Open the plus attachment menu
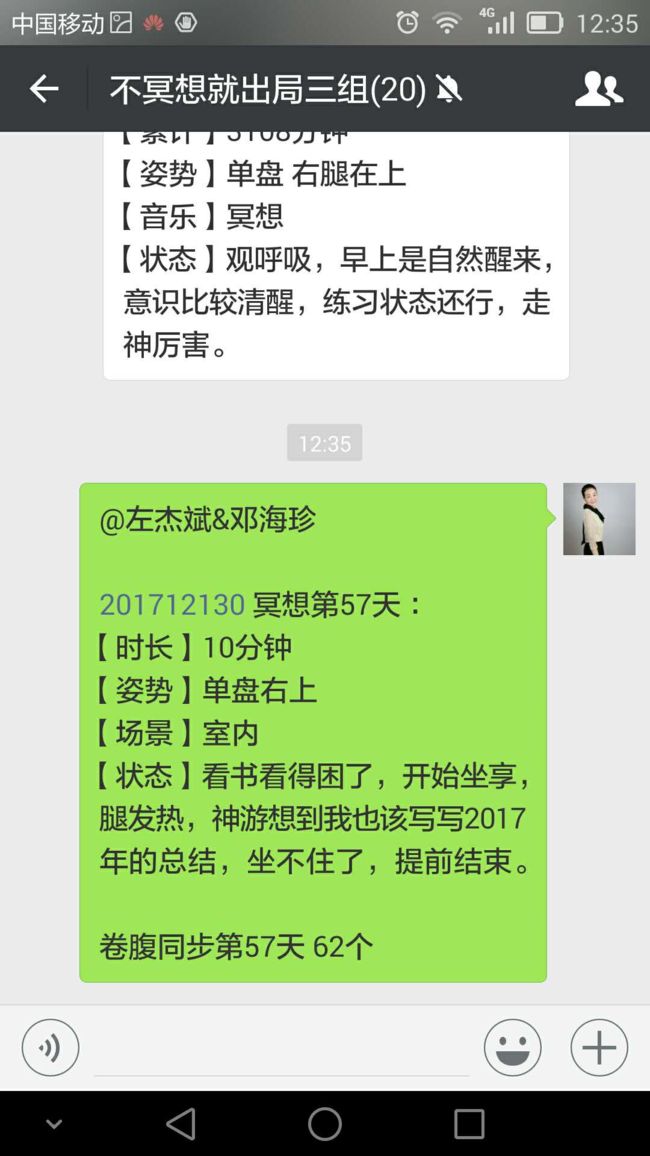This screenshot has width=650, height=1156. pos(599,1047)
